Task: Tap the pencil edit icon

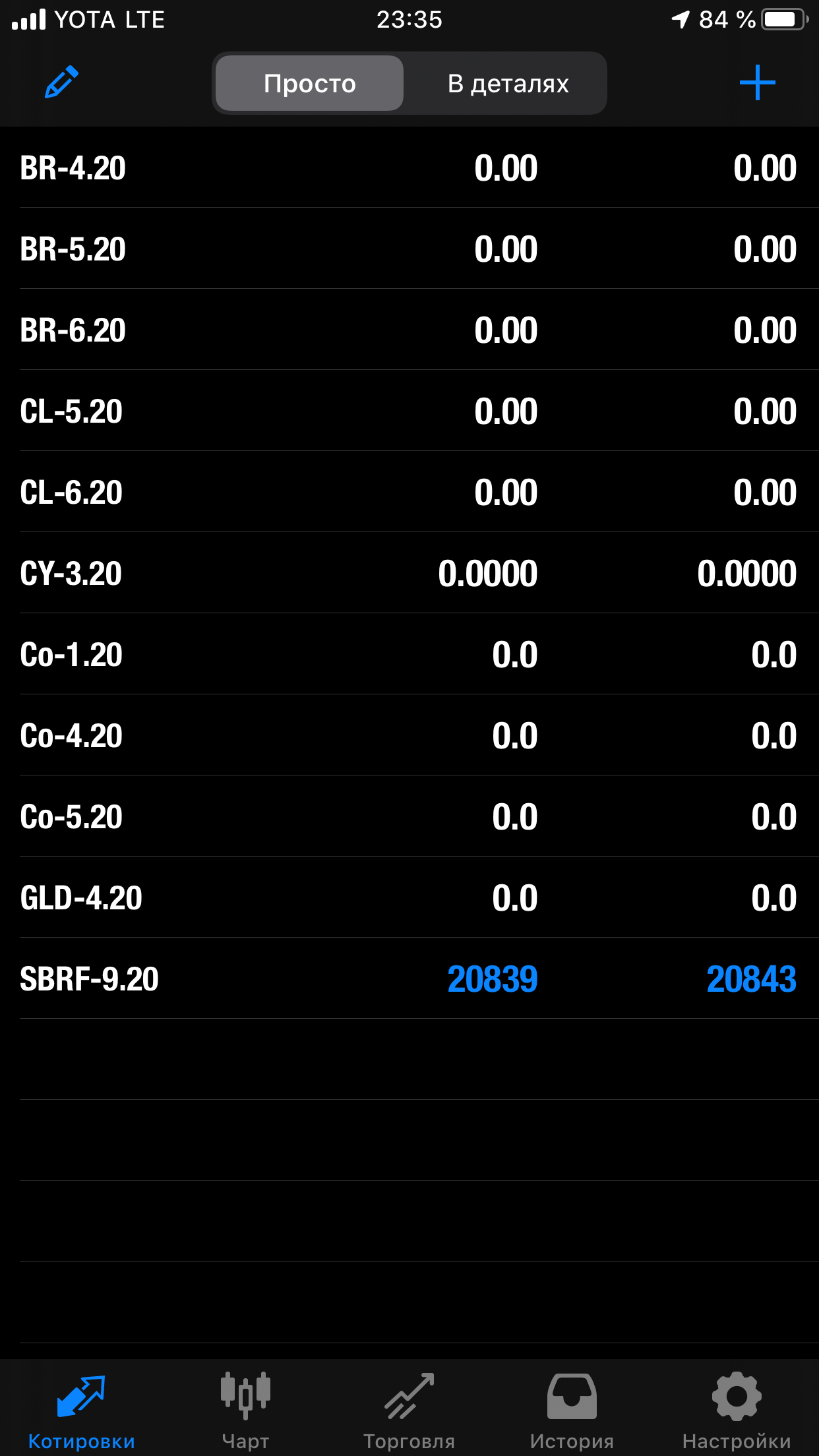Action: coord(61,82)
